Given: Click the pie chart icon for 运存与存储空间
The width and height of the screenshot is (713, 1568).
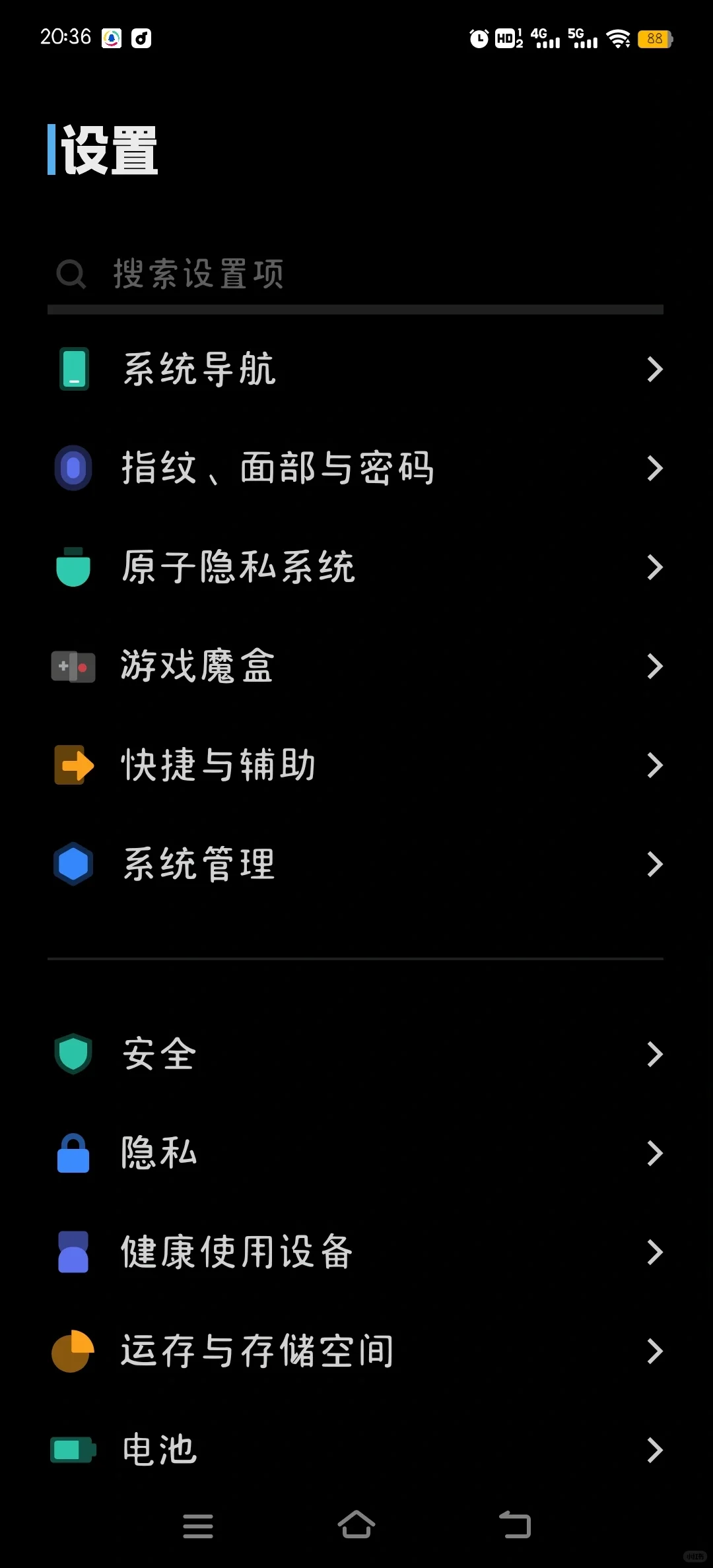Looking at the screenshot, I should pyautogui.click(x=73, y=1351).
